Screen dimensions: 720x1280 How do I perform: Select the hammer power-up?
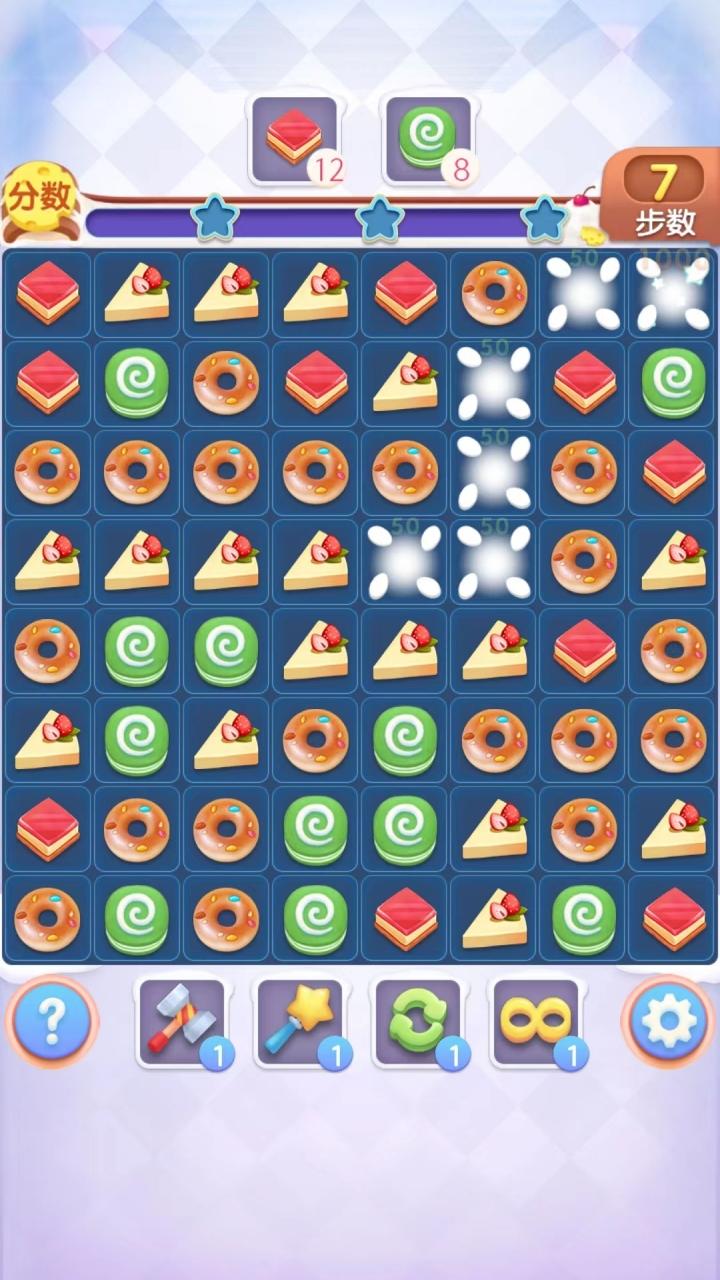(182, 1021)
